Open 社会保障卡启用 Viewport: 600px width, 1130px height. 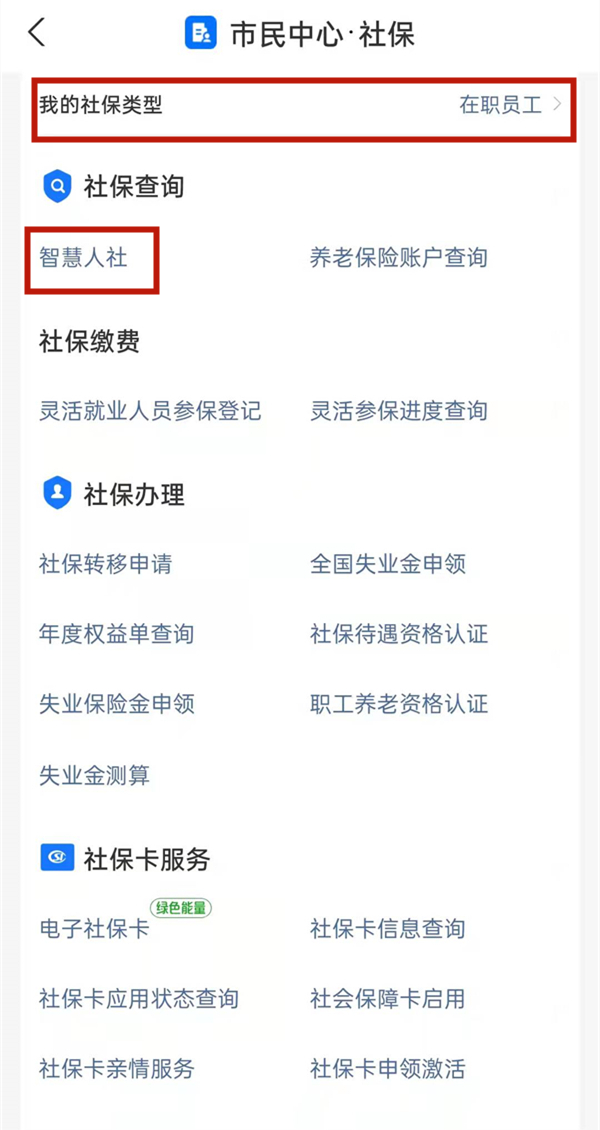coord(388,999)
